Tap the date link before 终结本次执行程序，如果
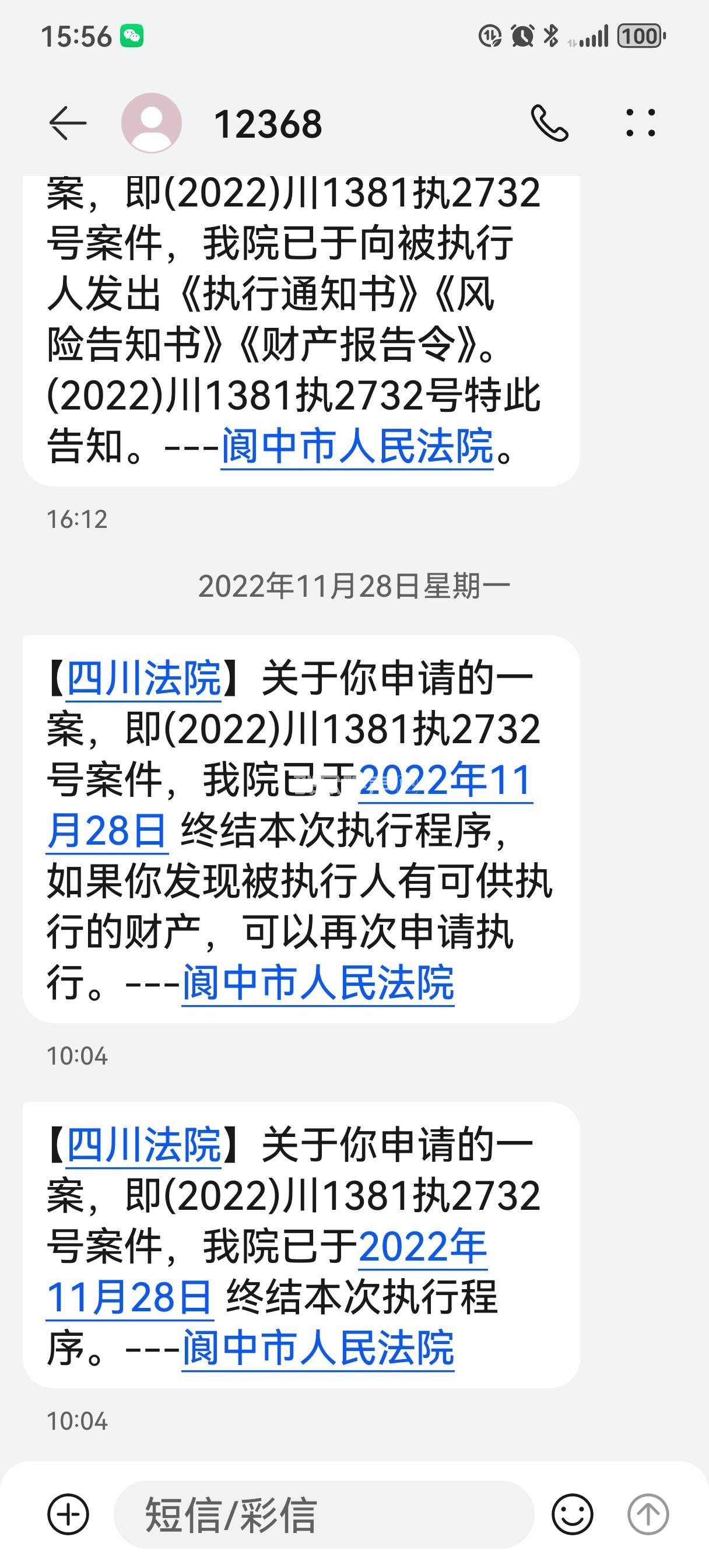The width and height of the screenshot is (709, 1568). [445, 780]
